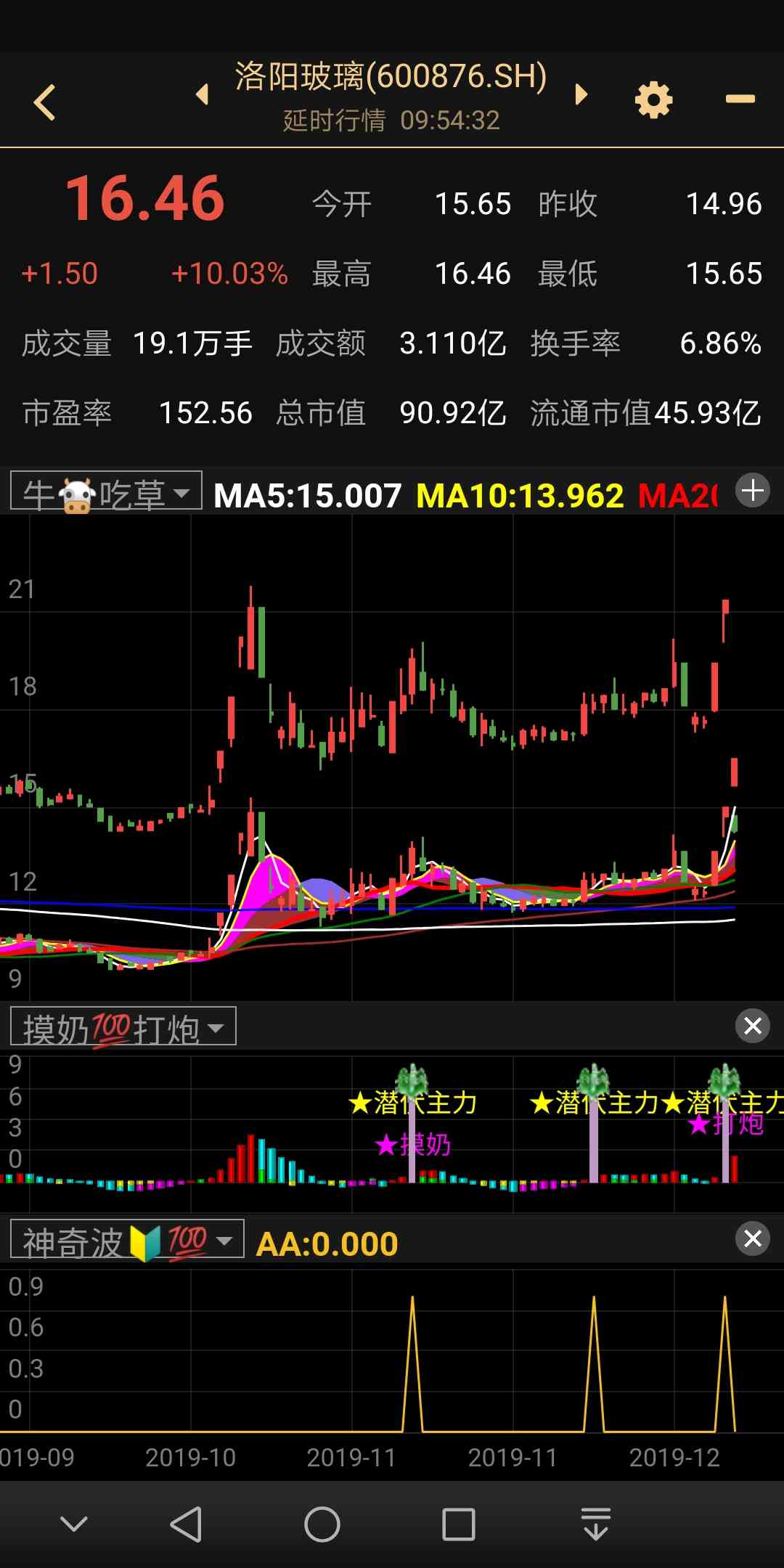This screenshot has width=784, height=1568.
Task: Go back using the top-left arrow
Action: (45, 102)
